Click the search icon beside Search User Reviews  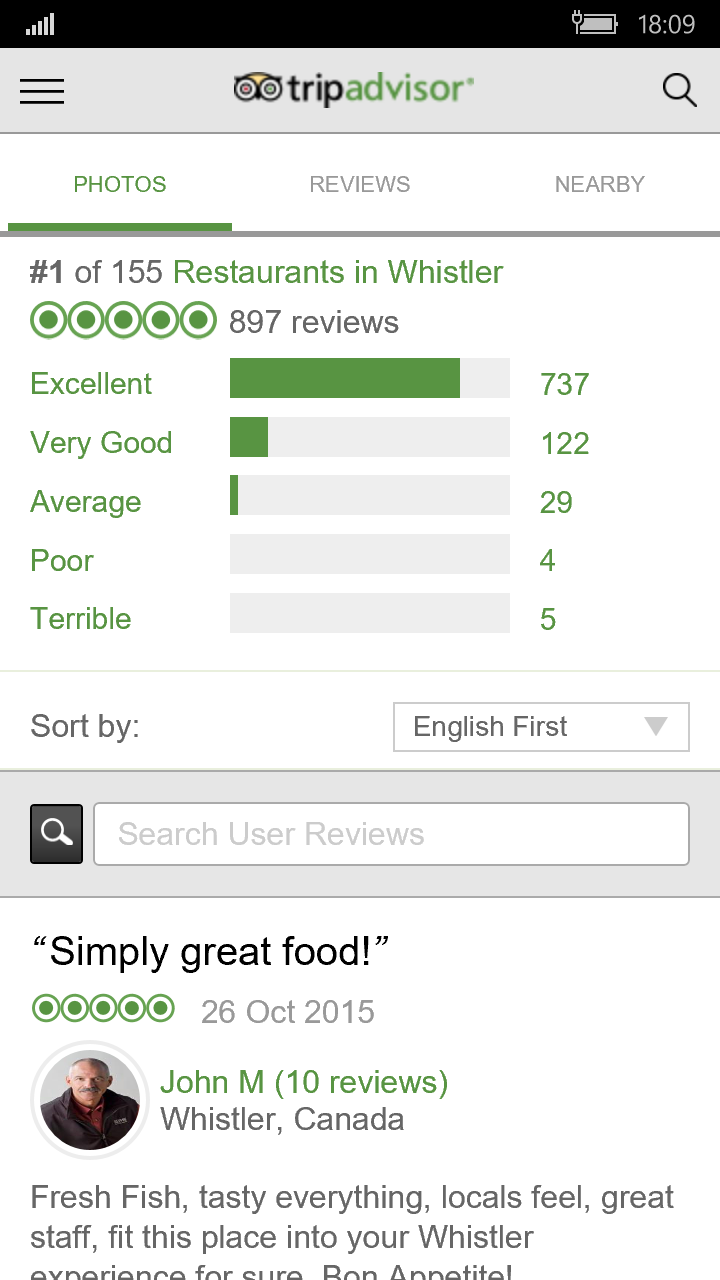pos(56,833)
